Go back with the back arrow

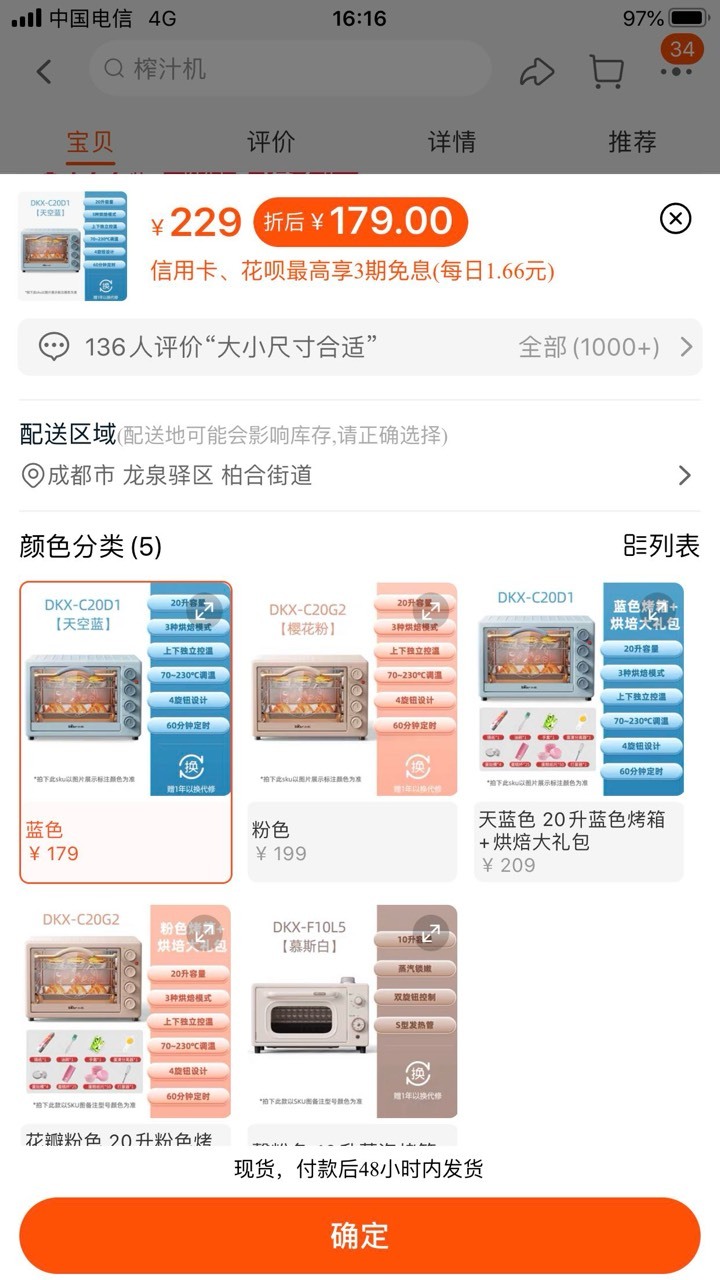(x=44, y=71)
